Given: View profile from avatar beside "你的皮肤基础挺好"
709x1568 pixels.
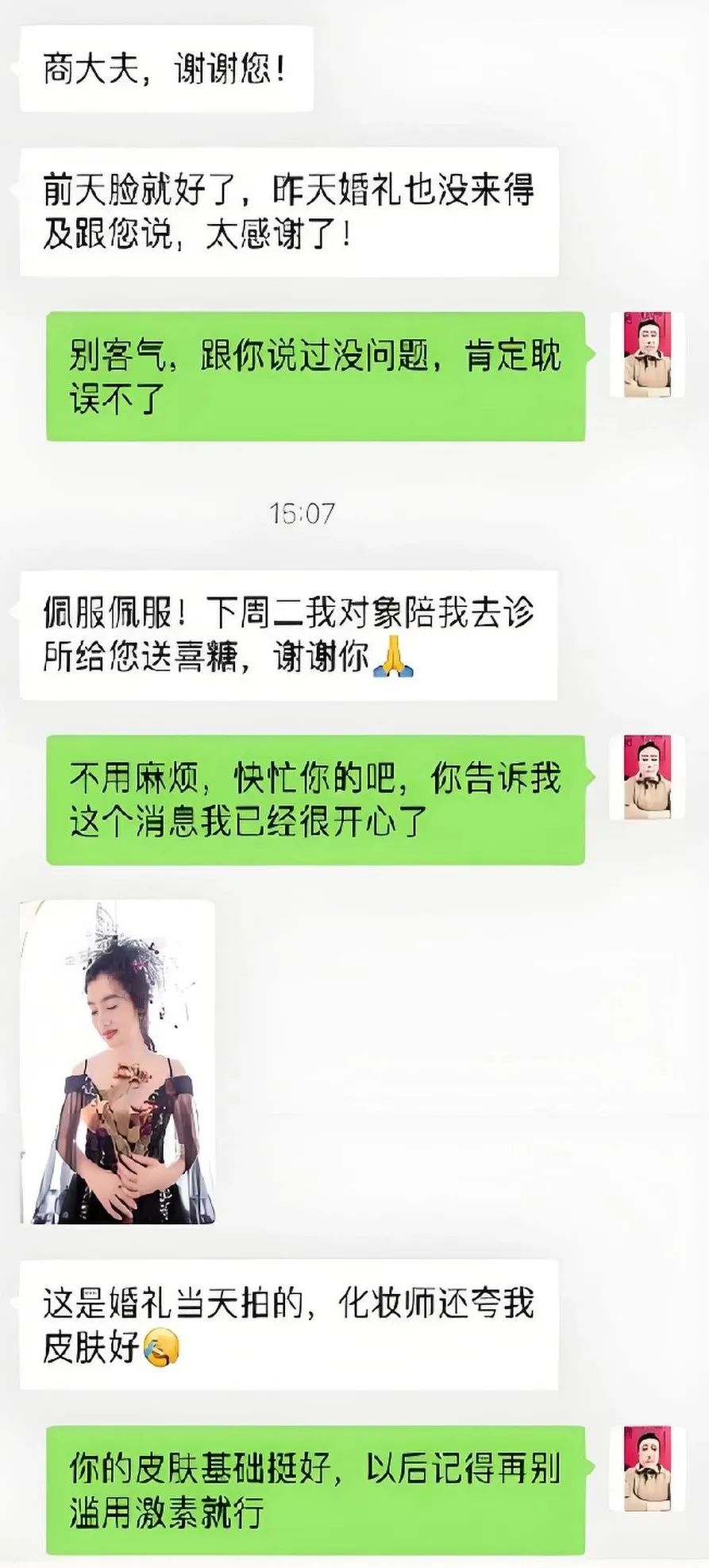Looking at the screenshot, I should pyautogui.click(x=647, y=1467).
